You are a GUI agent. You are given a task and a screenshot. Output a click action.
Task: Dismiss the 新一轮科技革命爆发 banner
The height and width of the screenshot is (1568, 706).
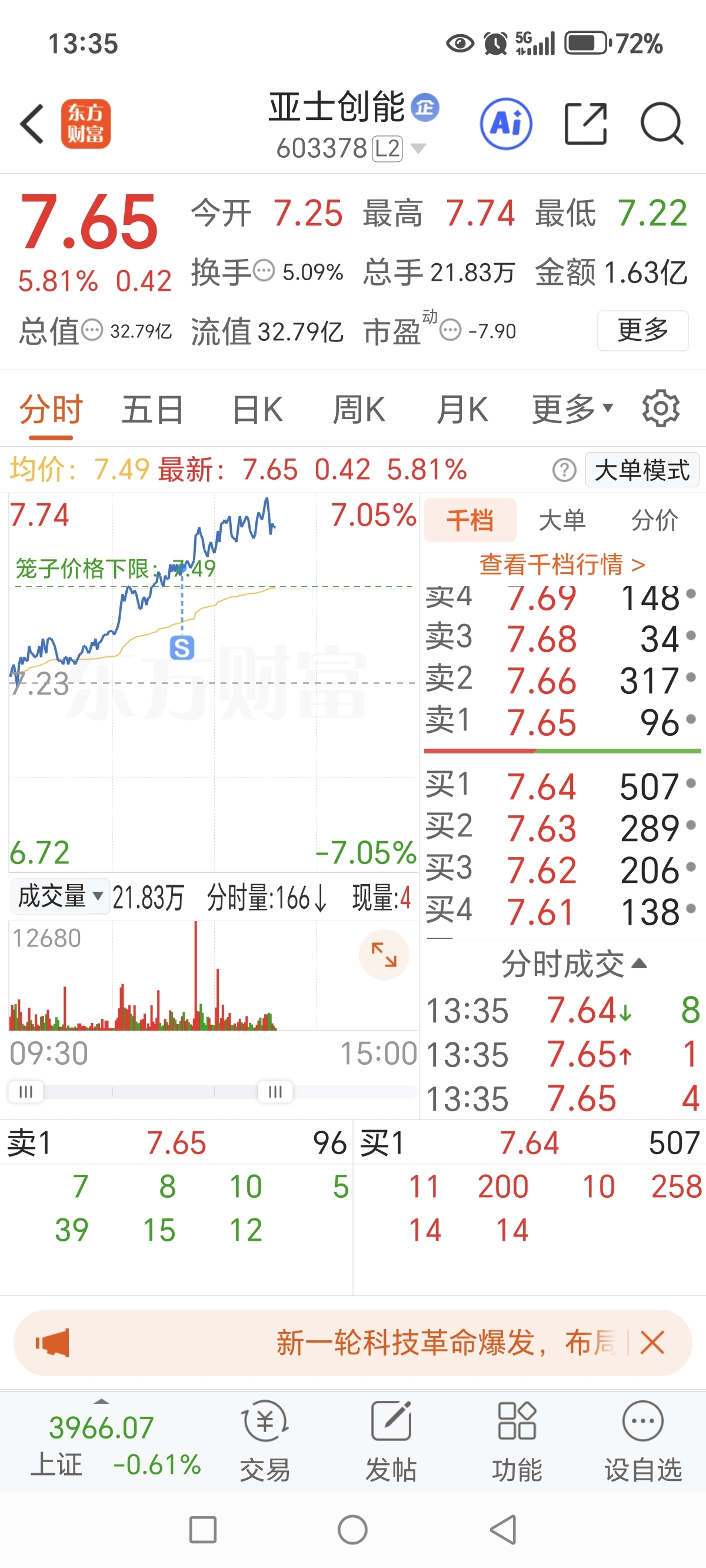pos(652,1341)
